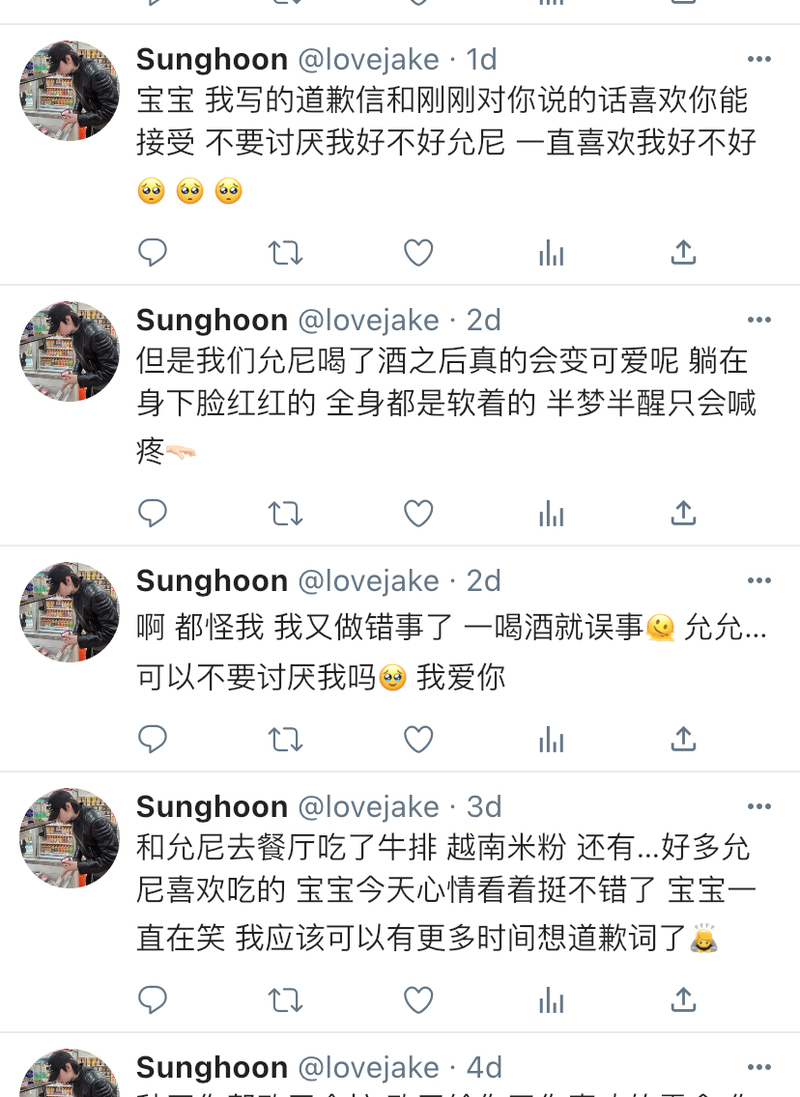
Task: Retweet the 1d tweet about 道歉信
Action: pos(285,253)
